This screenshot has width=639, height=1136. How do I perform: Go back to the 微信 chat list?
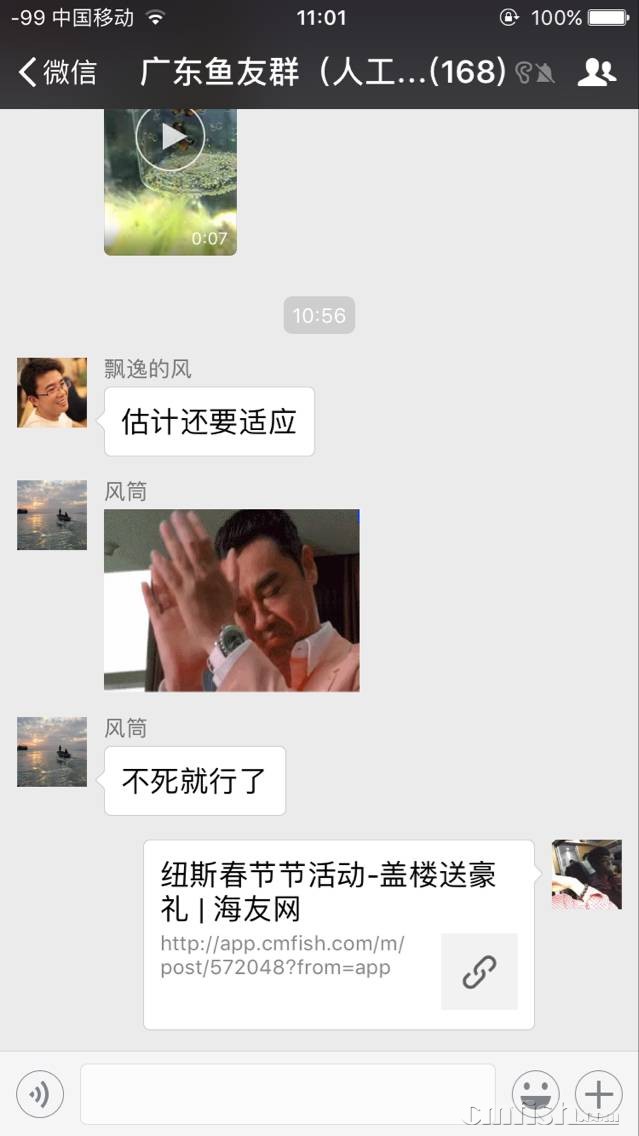point(58,72)
